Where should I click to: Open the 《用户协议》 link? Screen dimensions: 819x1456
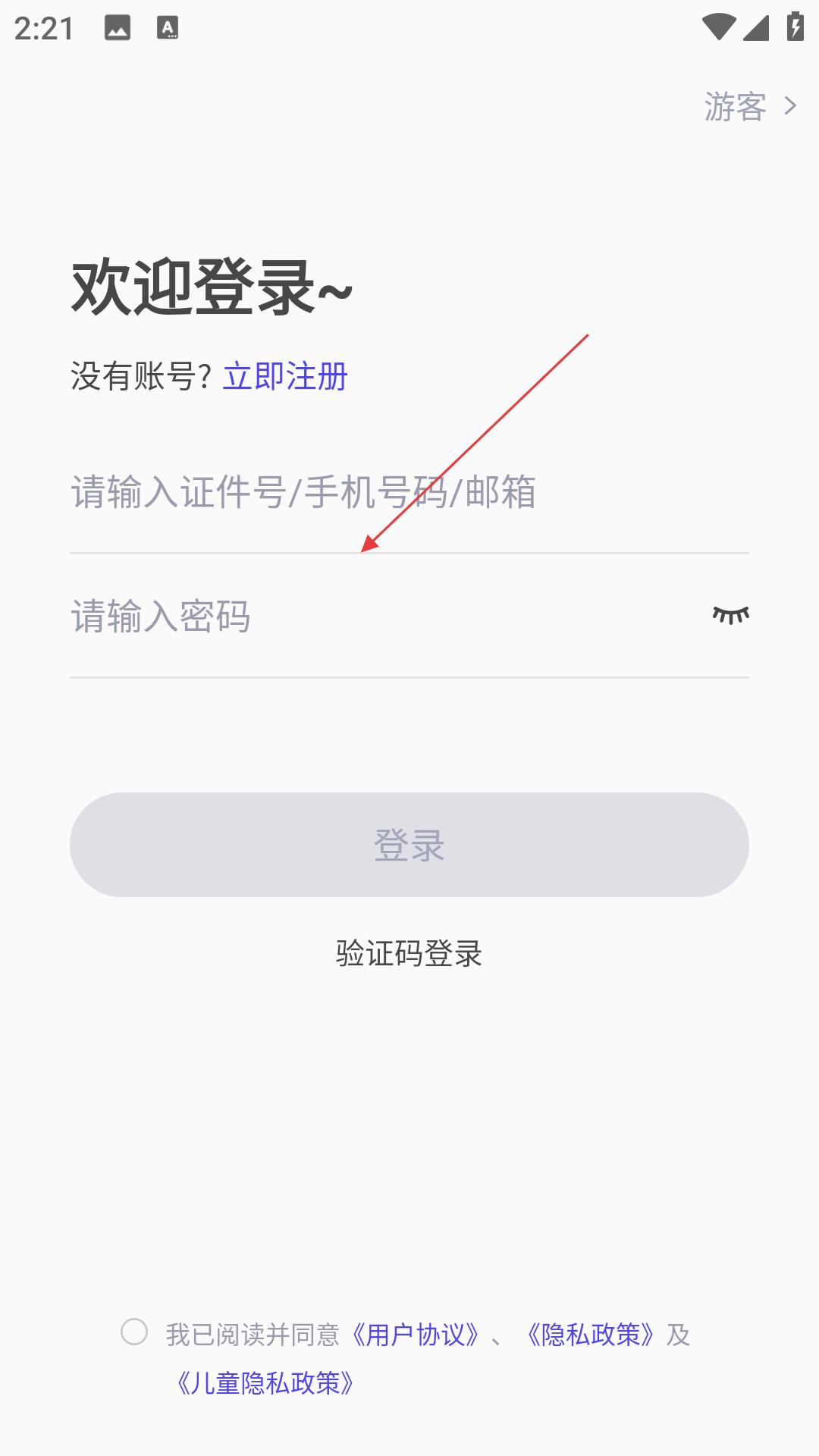click(x=416, y=1335)
